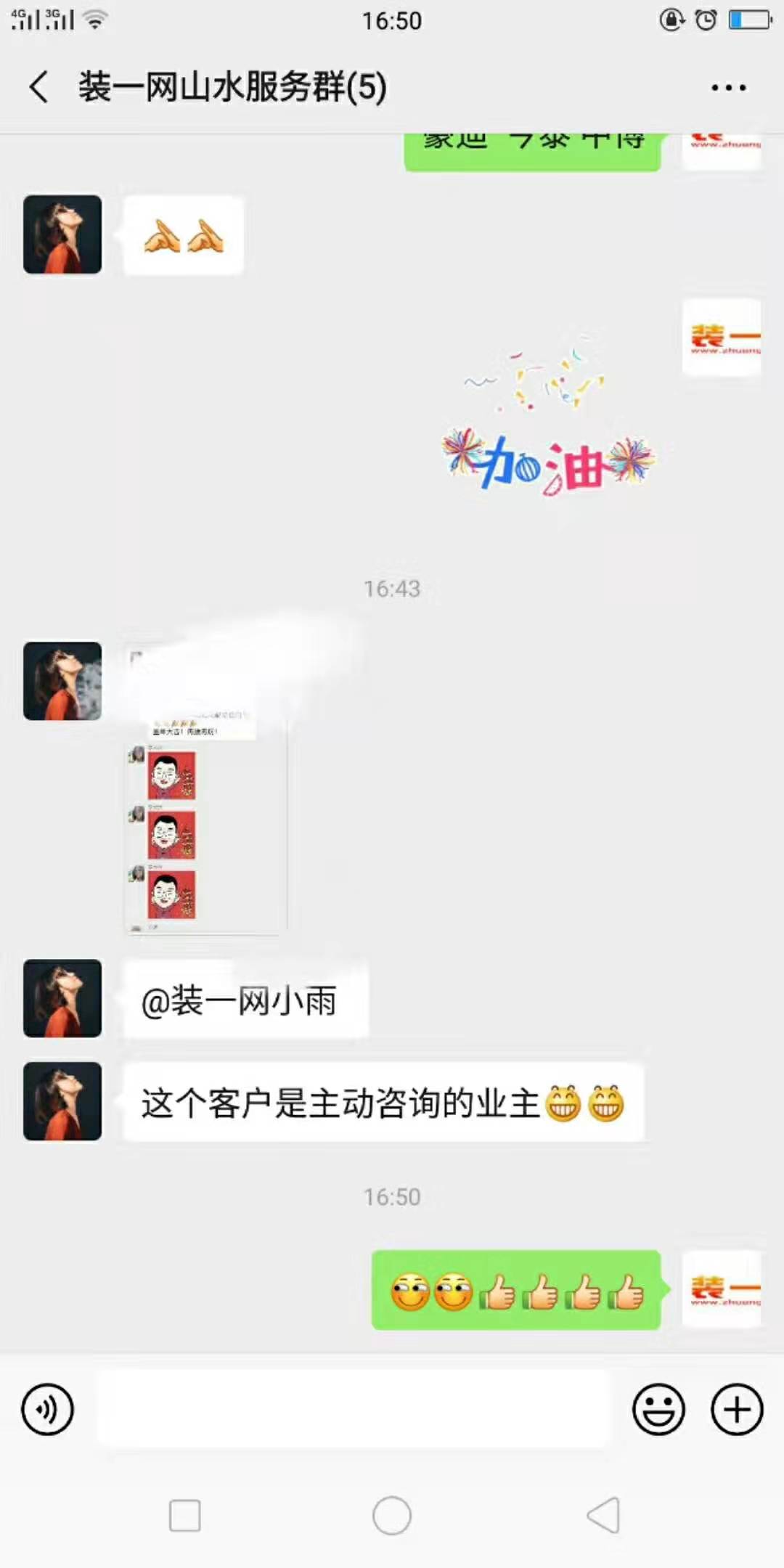Image resolution: width=784 pixels, height=1568 pixels.
Task: Open own avatar beside thumbs-up message
Action: [x=722, y=1289]
